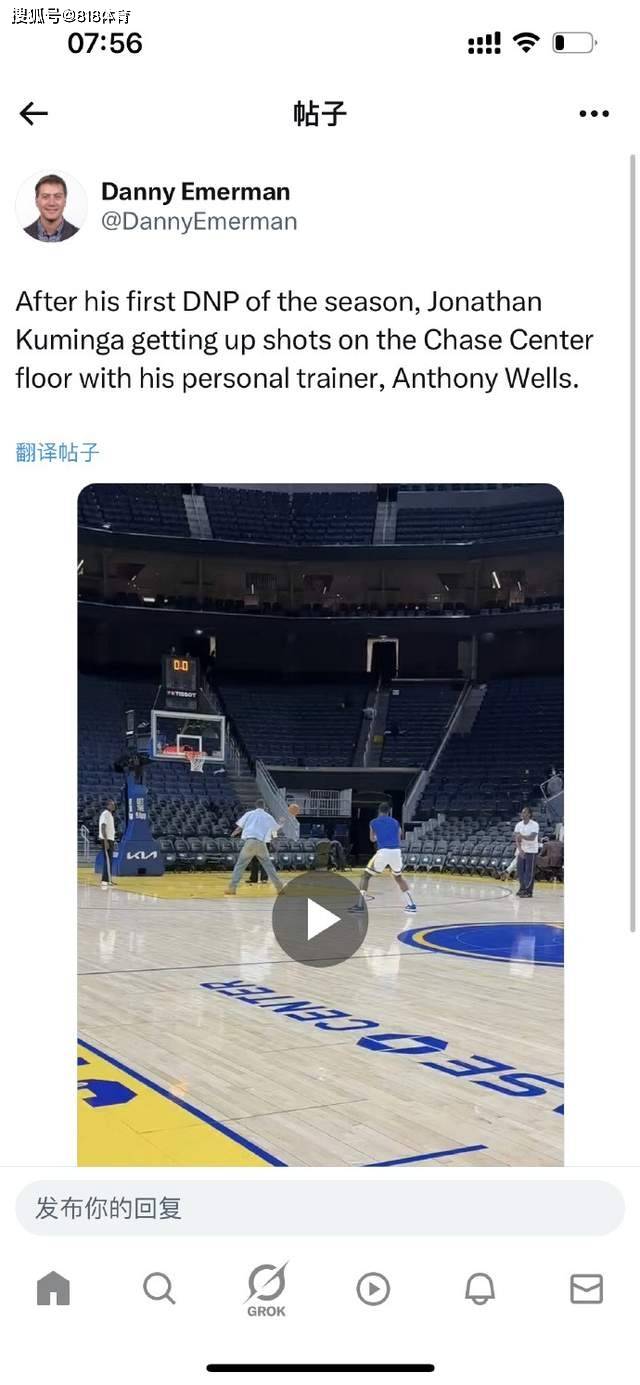This screenshot has height=1385, width=640.
Task: Open the video play tab
Action: click(373, 1289)
